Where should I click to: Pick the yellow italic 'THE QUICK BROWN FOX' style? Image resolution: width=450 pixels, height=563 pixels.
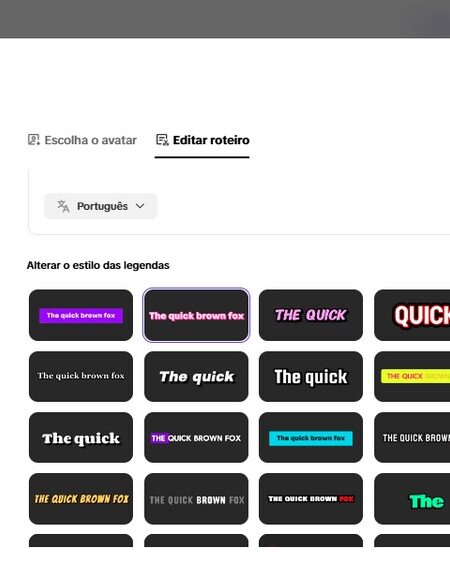click(x=81, y=499)
